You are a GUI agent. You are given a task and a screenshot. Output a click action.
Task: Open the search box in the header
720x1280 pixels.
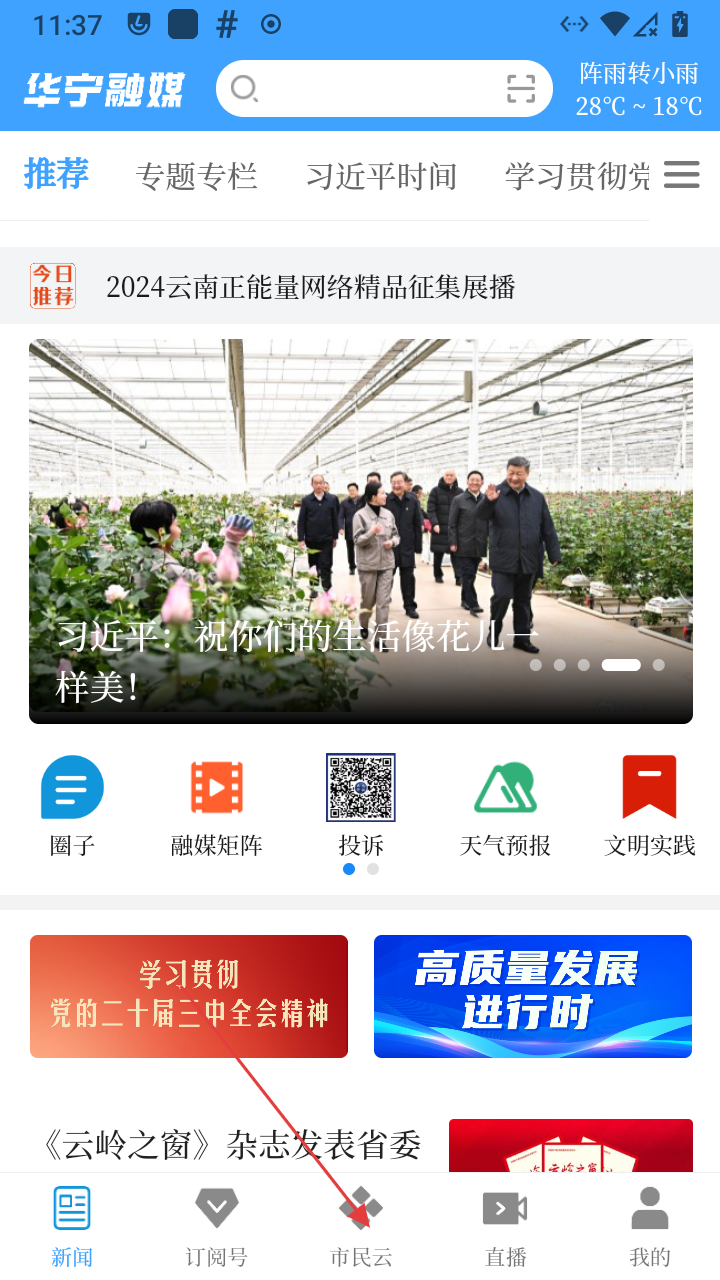[x=370, y=89]
